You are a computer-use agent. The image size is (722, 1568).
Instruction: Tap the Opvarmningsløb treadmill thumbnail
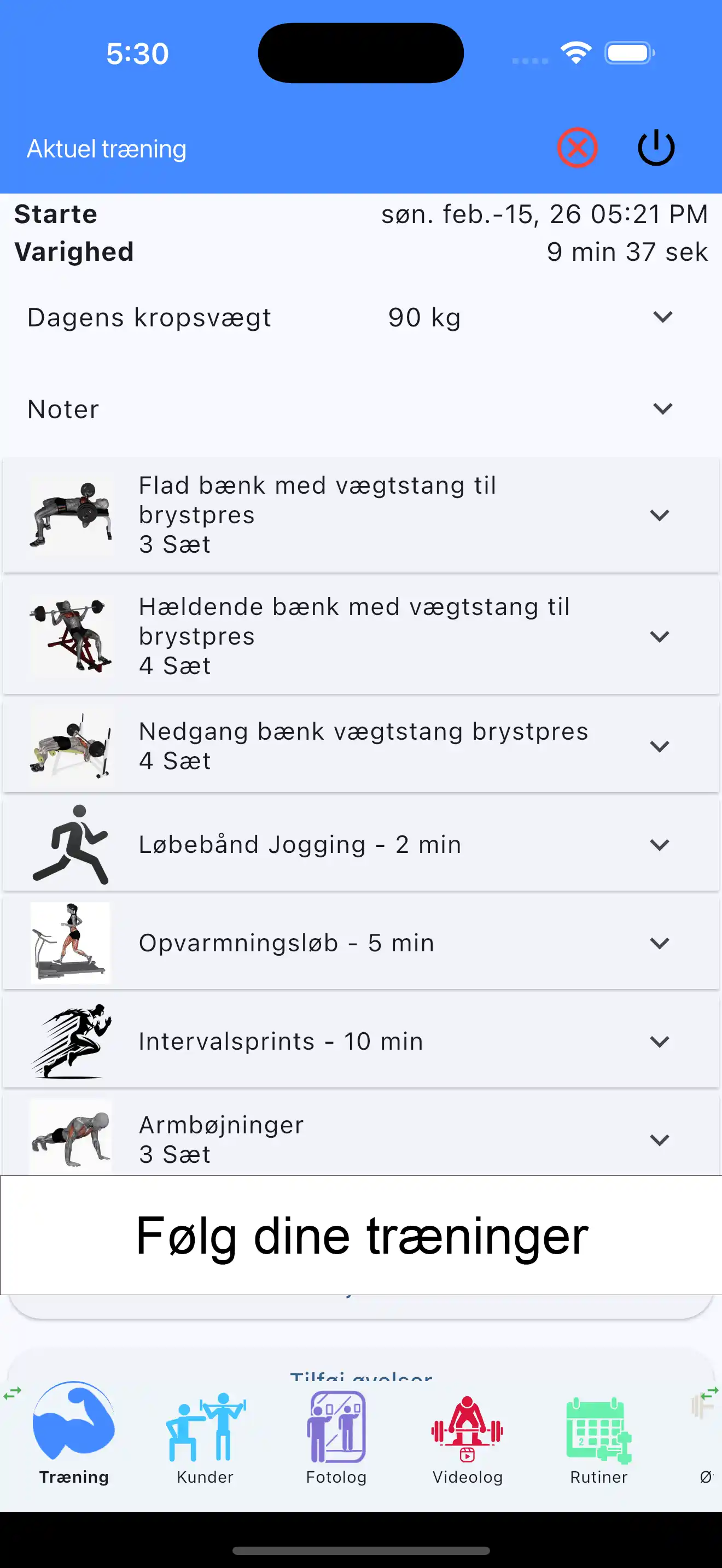click(x=71, y=942)
